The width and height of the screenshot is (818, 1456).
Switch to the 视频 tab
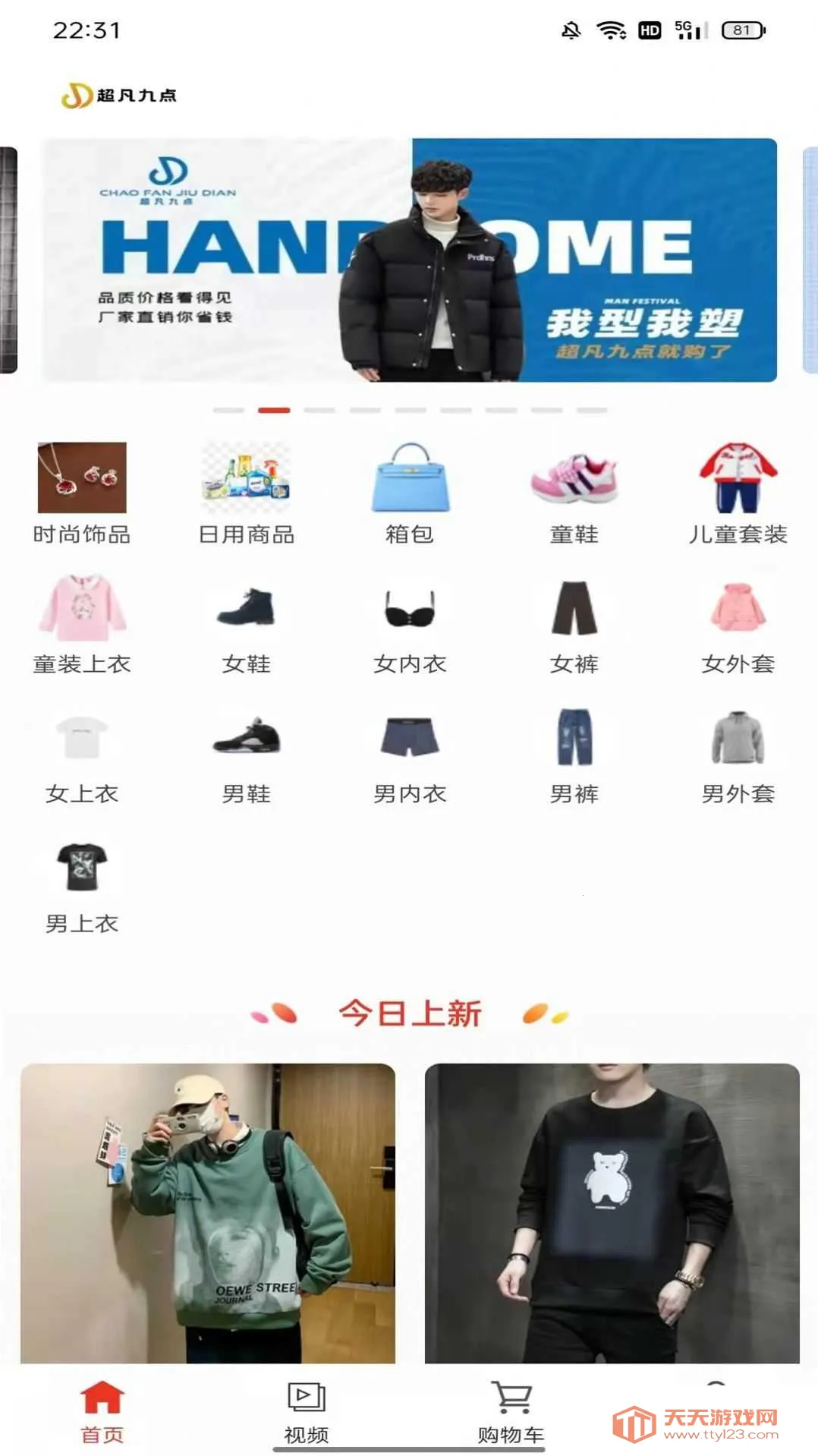click(306, 1410)
